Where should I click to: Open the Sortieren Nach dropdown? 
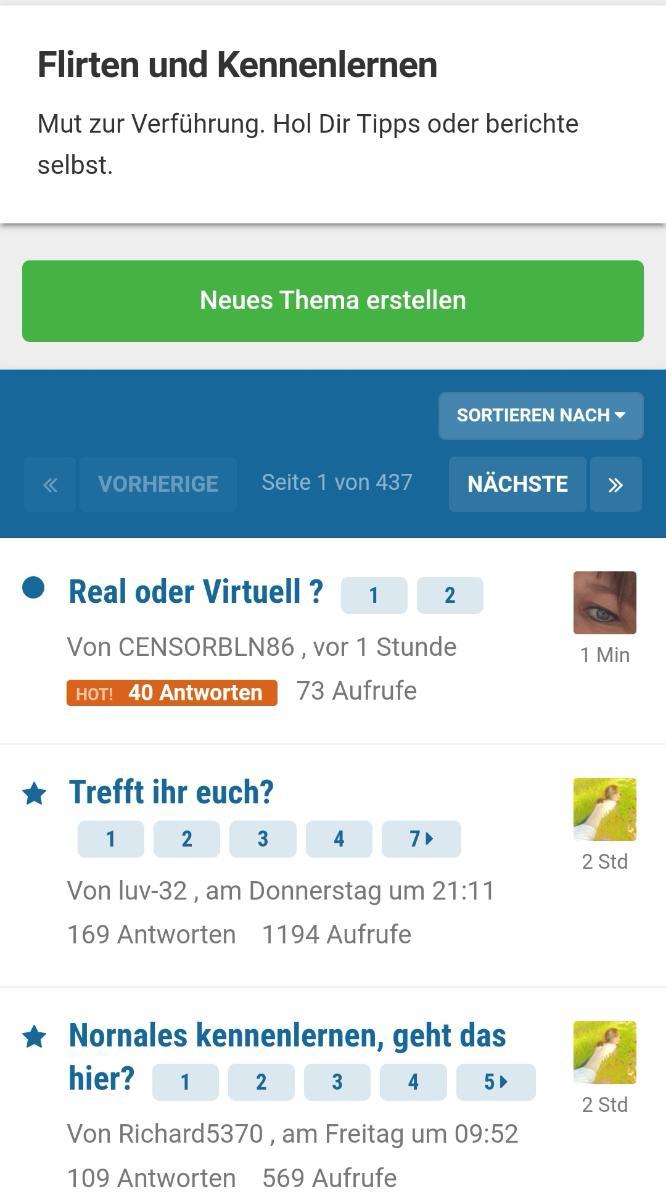540,415
